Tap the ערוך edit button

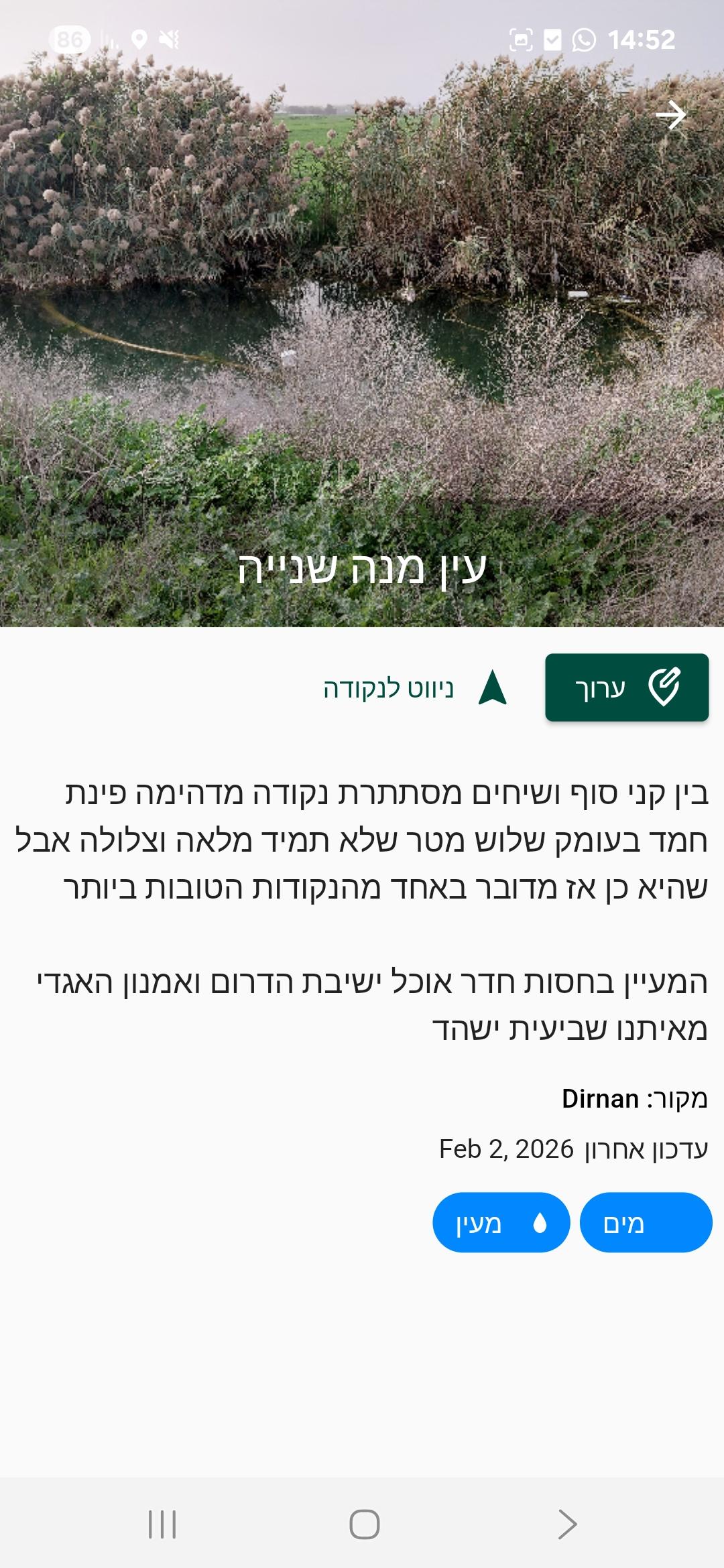[627, 688]
